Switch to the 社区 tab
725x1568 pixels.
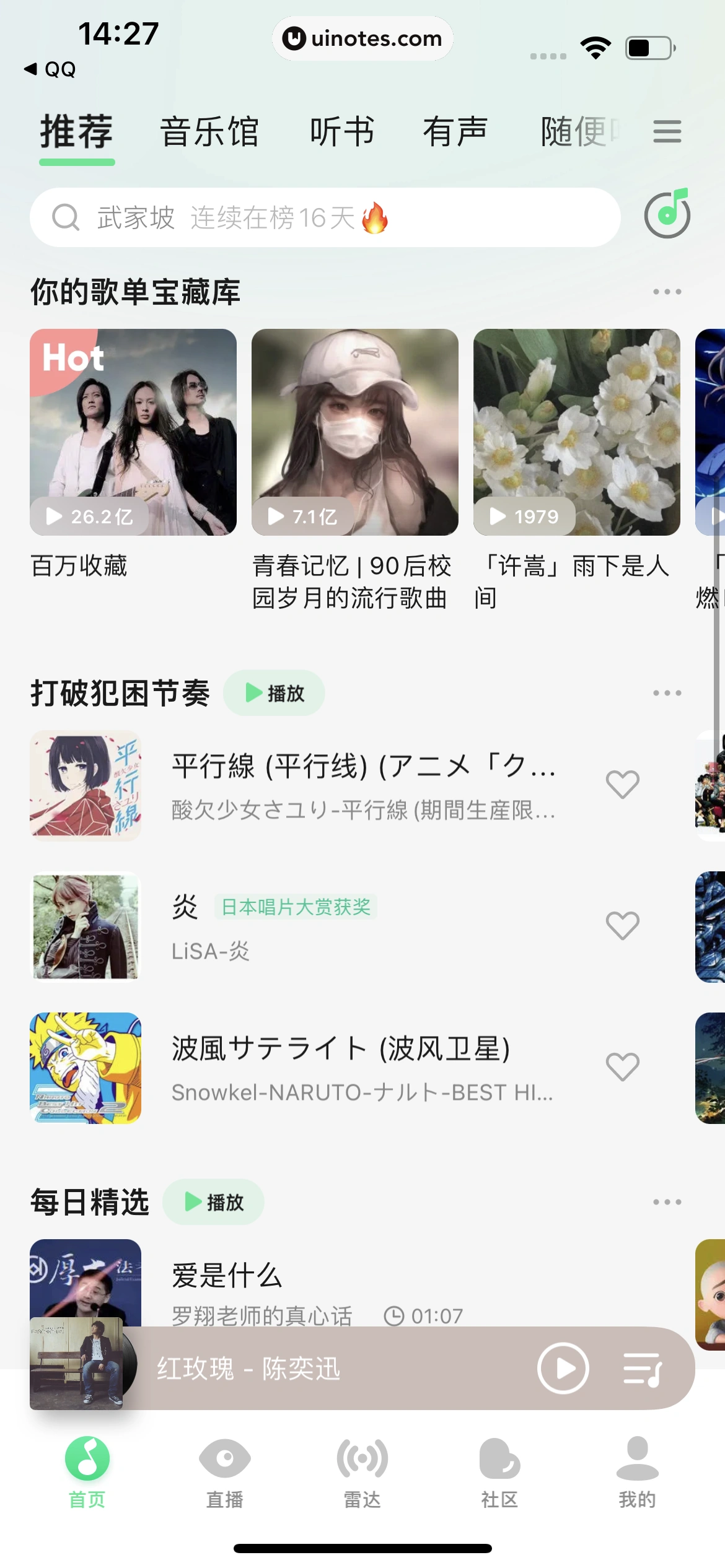tap(499, 1473)
